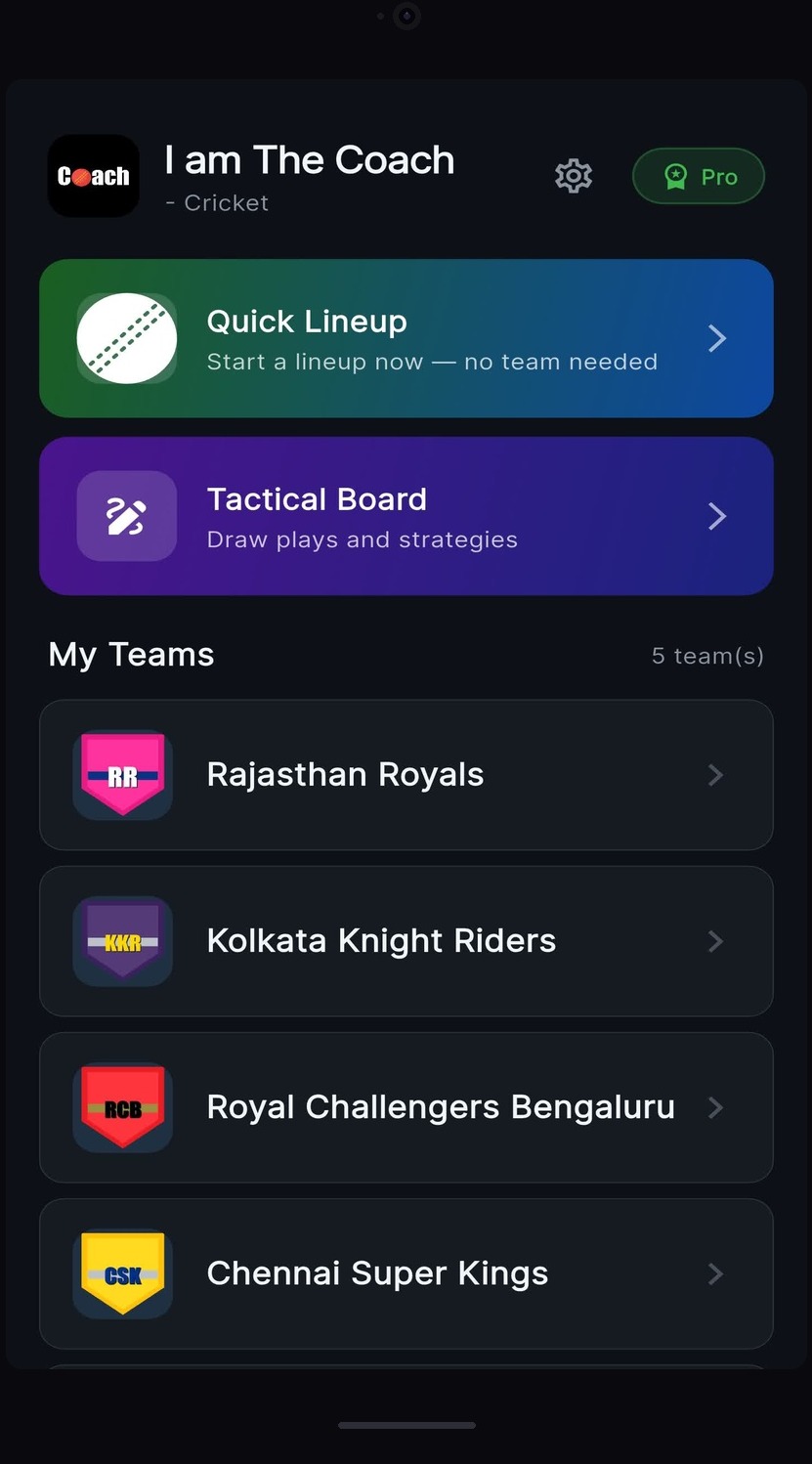Image resolution: width=812 pixels, height=1464 pixels.
Task: Click the Kolkata Knight Riders team badge
Action: [121, 941]
